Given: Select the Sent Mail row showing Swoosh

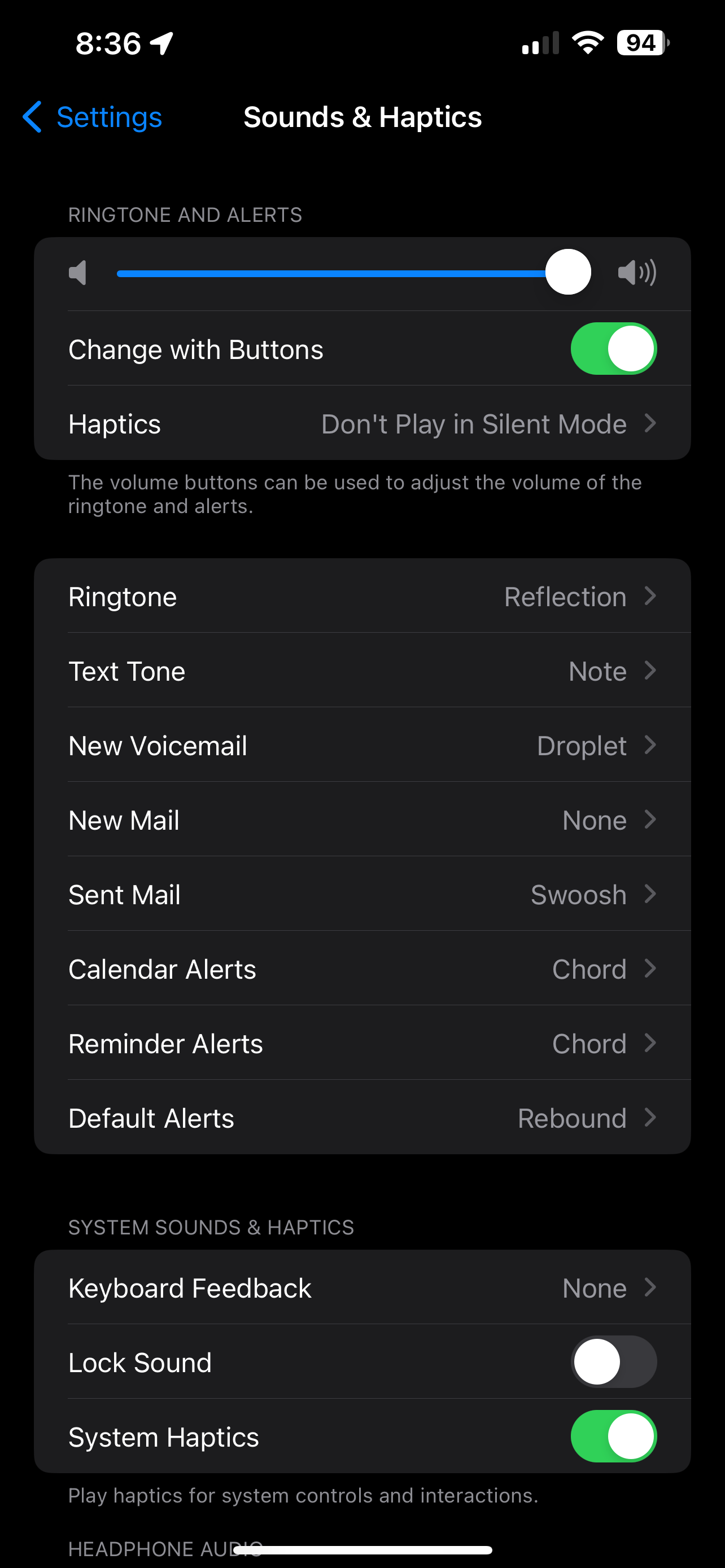Looking at the screenshot, I should [362, 894].
